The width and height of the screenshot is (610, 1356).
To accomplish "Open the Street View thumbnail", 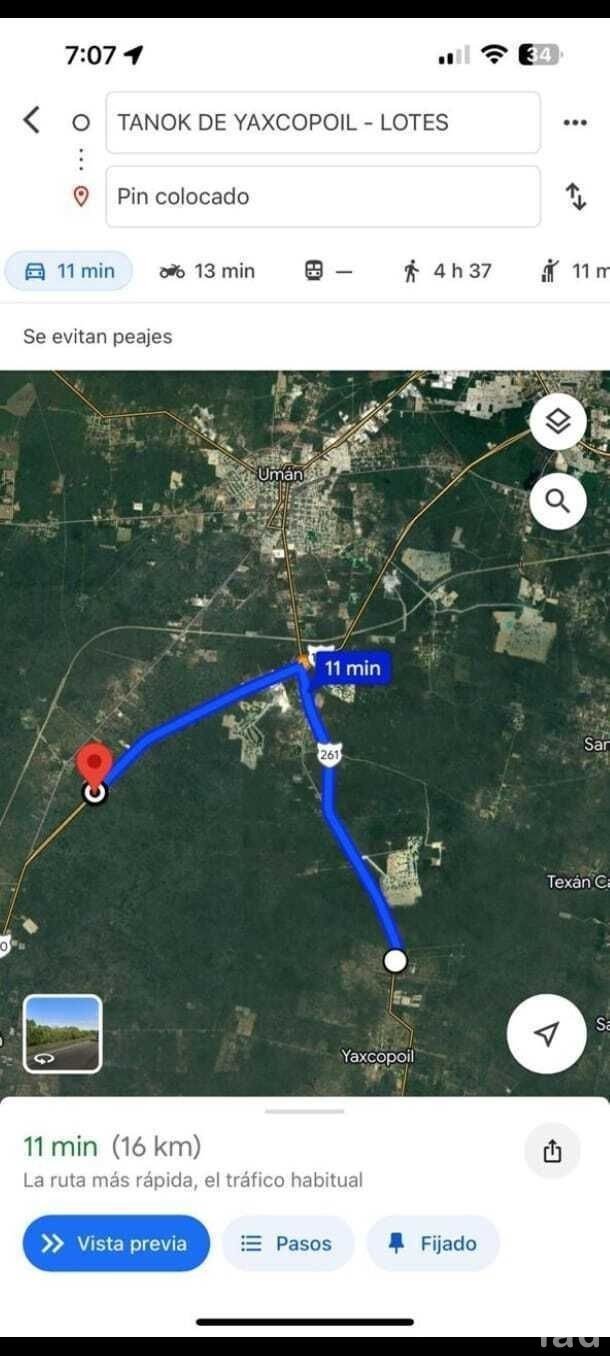I will 62,1033.
